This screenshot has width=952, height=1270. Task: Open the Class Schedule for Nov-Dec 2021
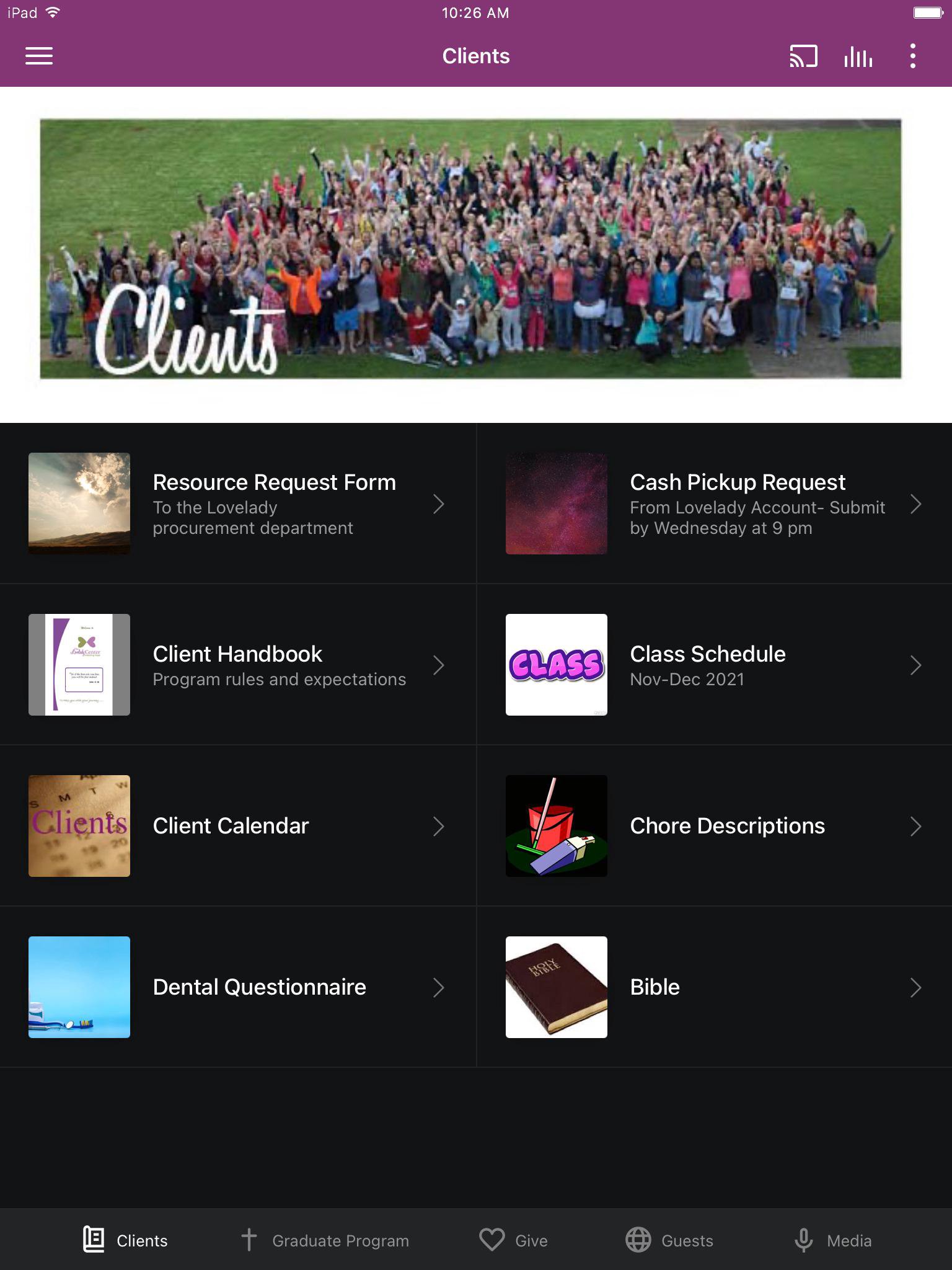click(714, 665)
